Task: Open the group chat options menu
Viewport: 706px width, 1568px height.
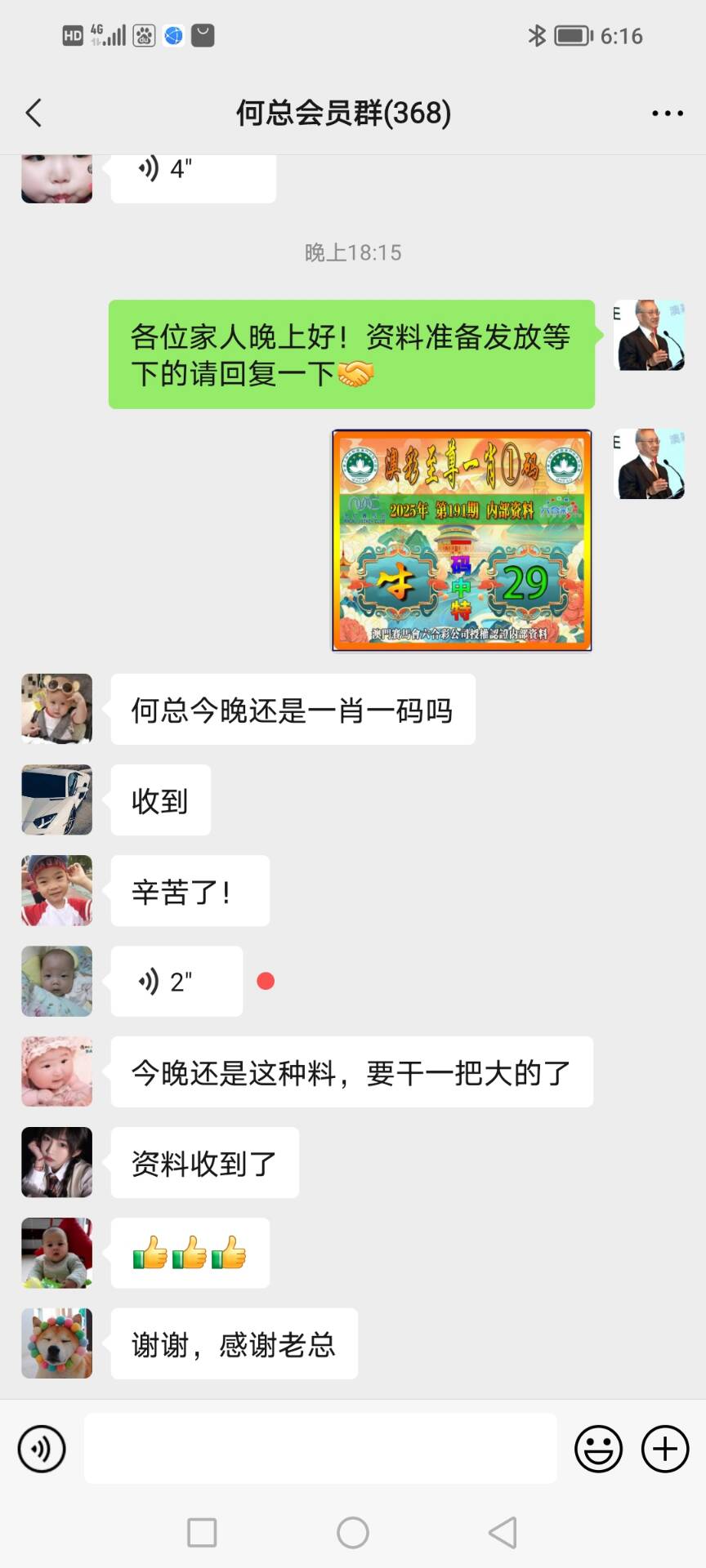Action: coord(667,114)
